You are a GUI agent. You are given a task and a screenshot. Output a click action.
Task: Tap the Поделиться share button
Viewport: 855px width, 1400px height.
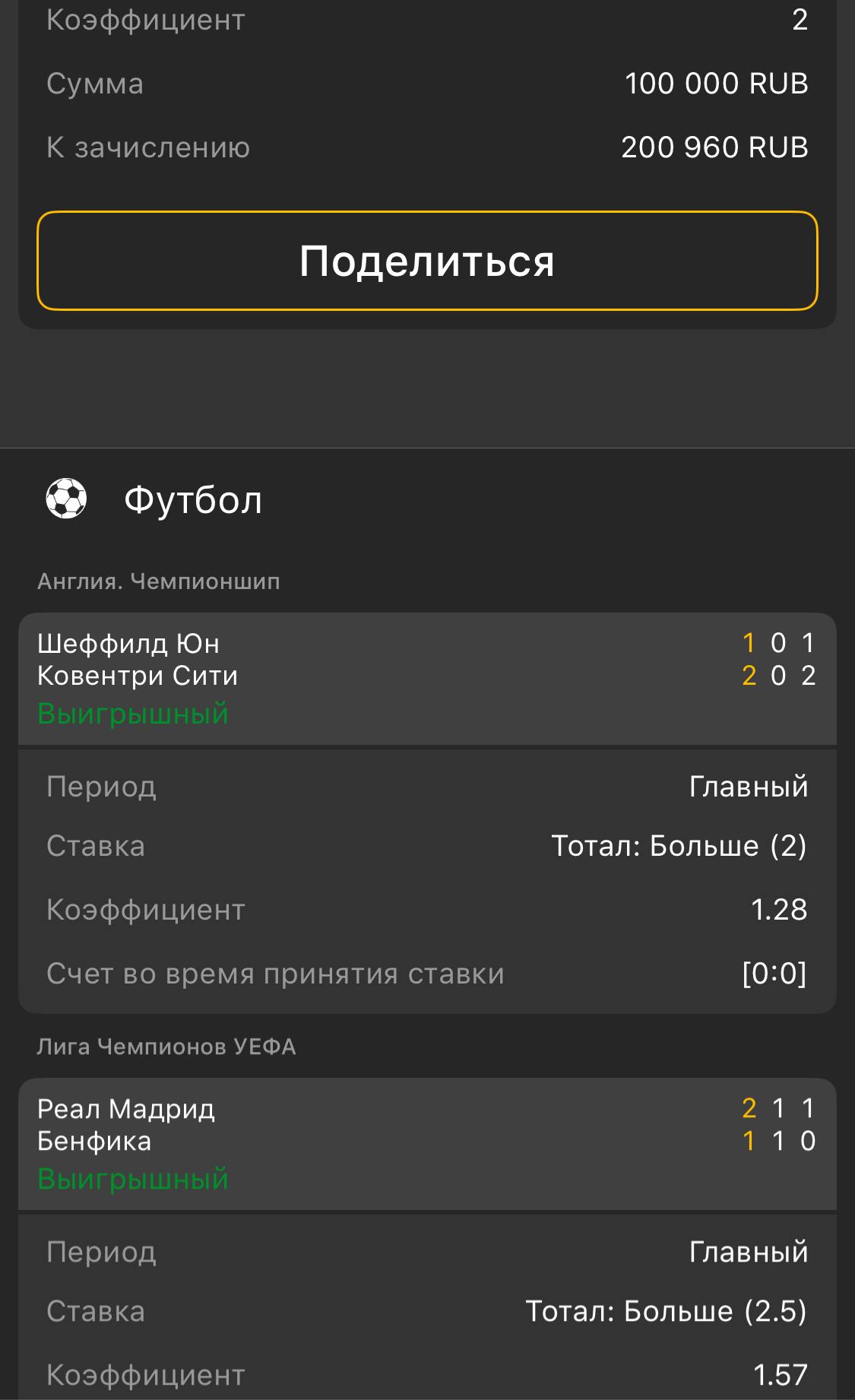[x=427, y=261]
